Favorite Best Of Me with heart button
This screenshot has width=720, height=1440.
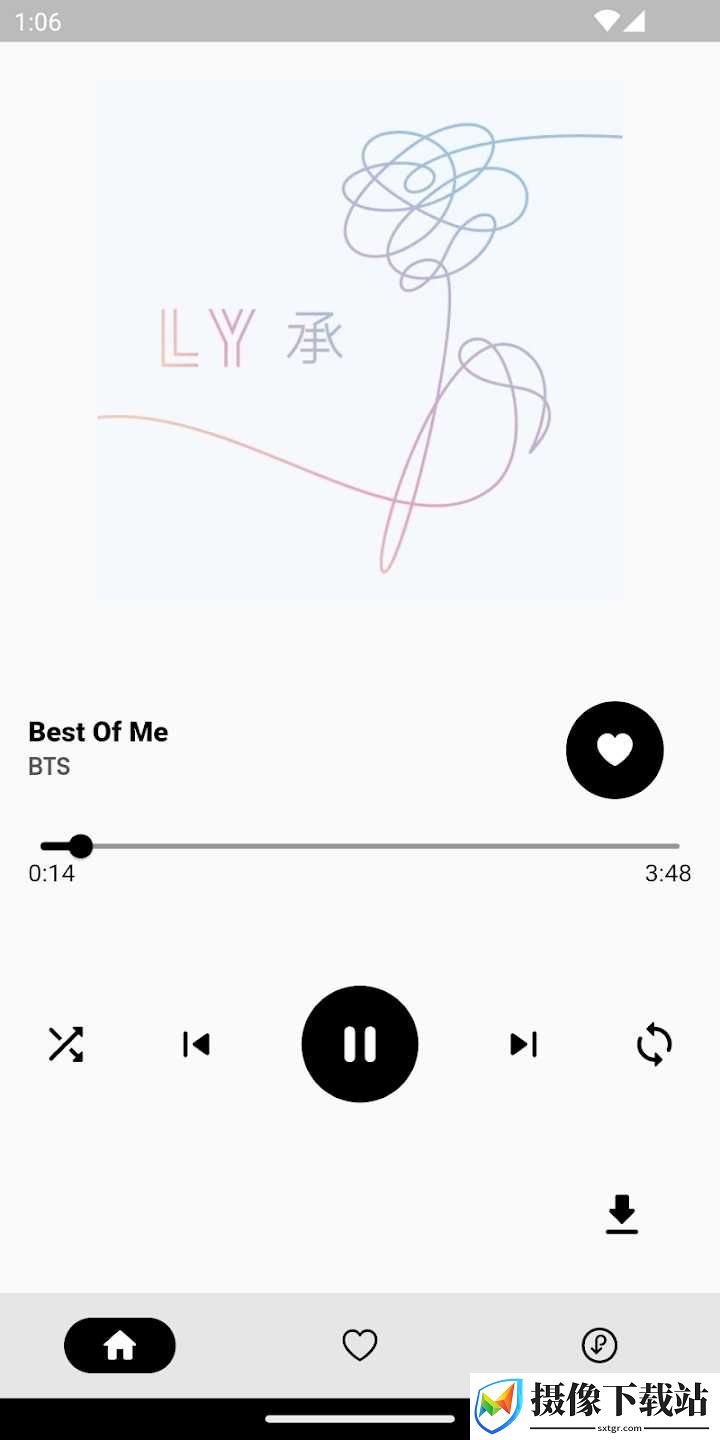tap(615, 750)
